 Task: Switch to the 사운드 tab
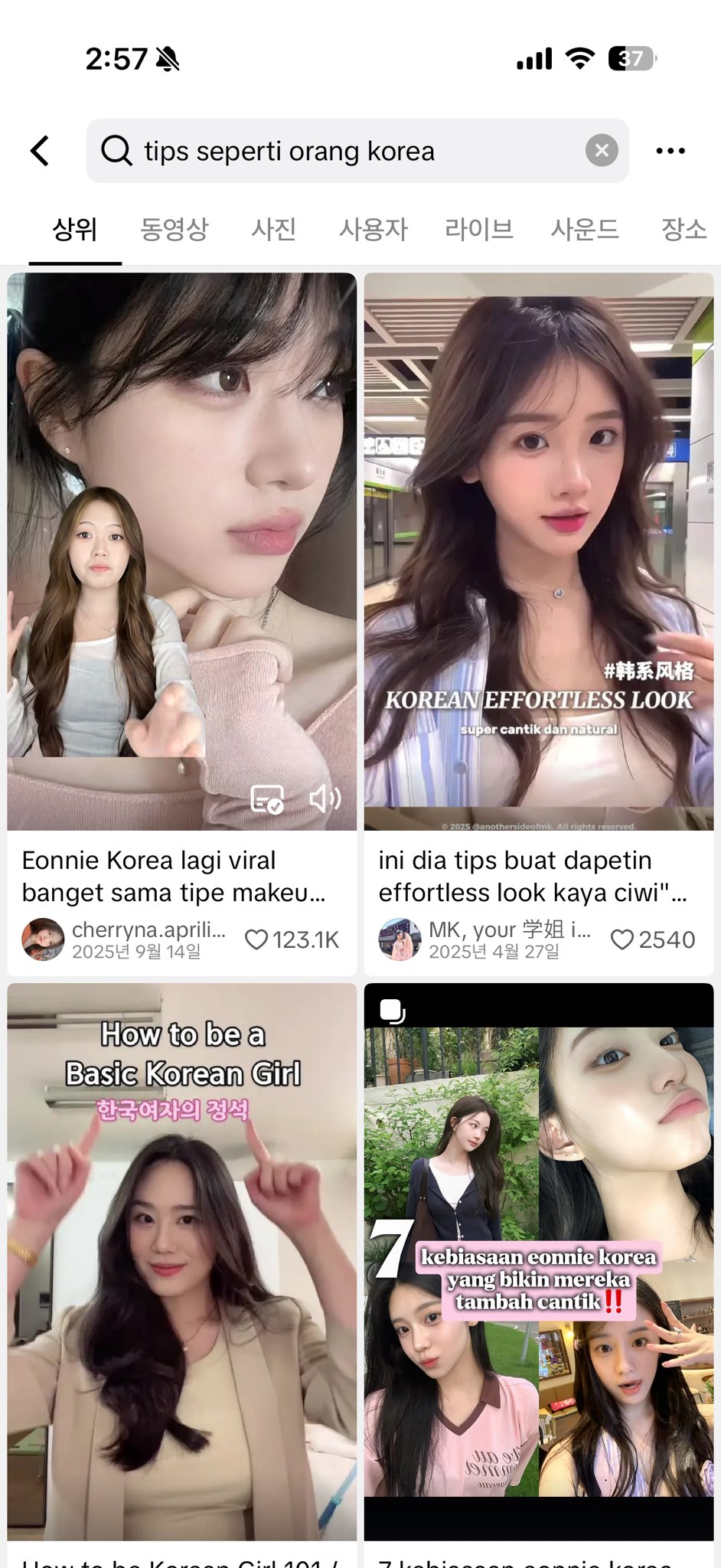click(584, 229)
